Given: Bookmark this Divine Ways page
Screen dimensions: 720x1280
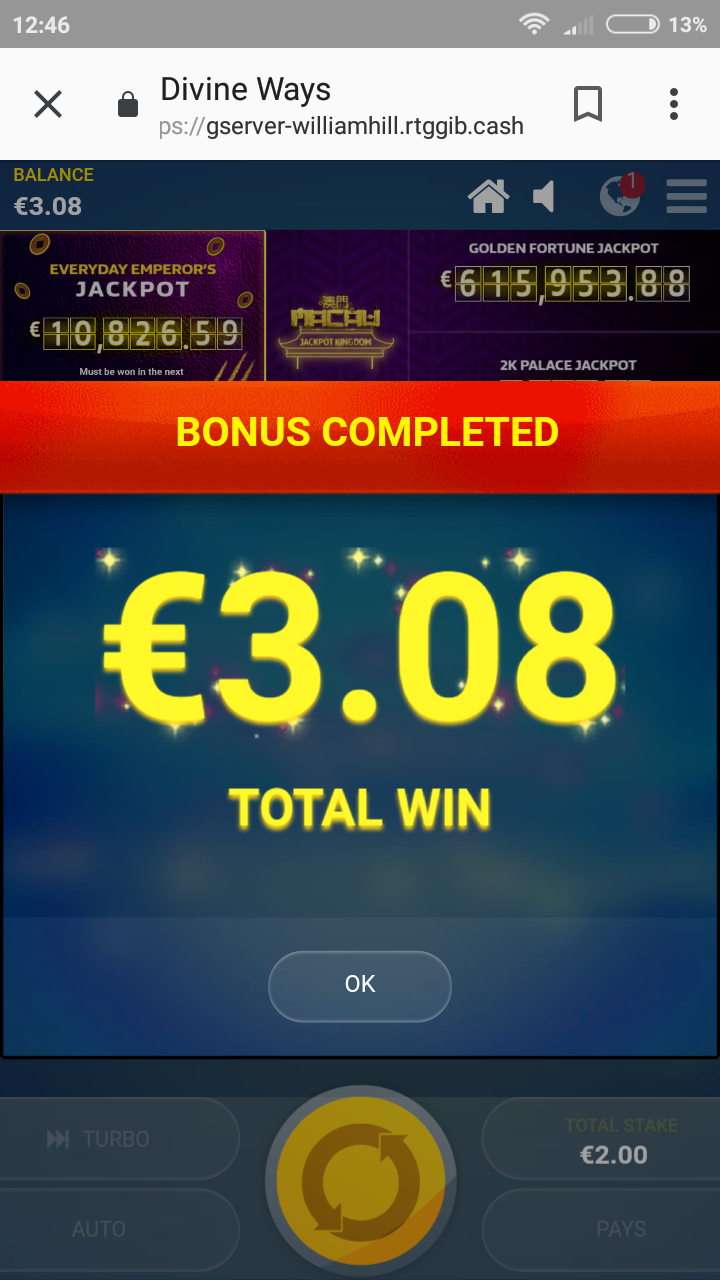Looking at the screenshot, I should click(588, 104).
